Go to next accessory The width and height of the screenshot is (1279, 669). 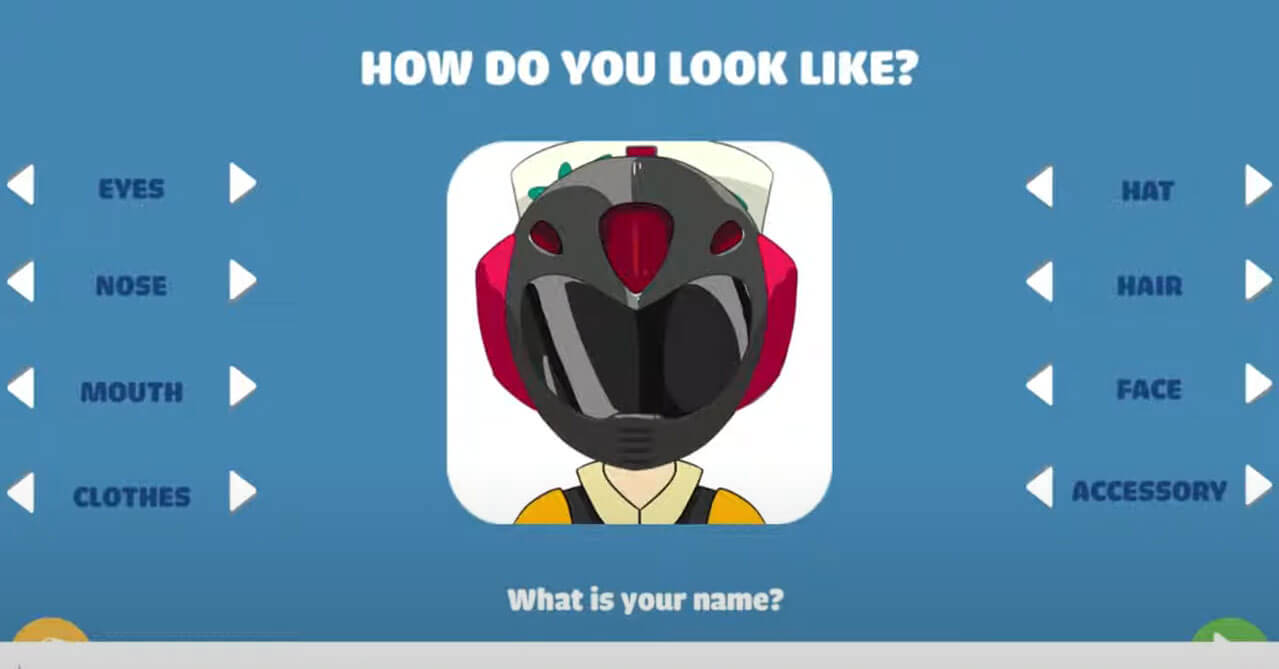click(1258, 485)
